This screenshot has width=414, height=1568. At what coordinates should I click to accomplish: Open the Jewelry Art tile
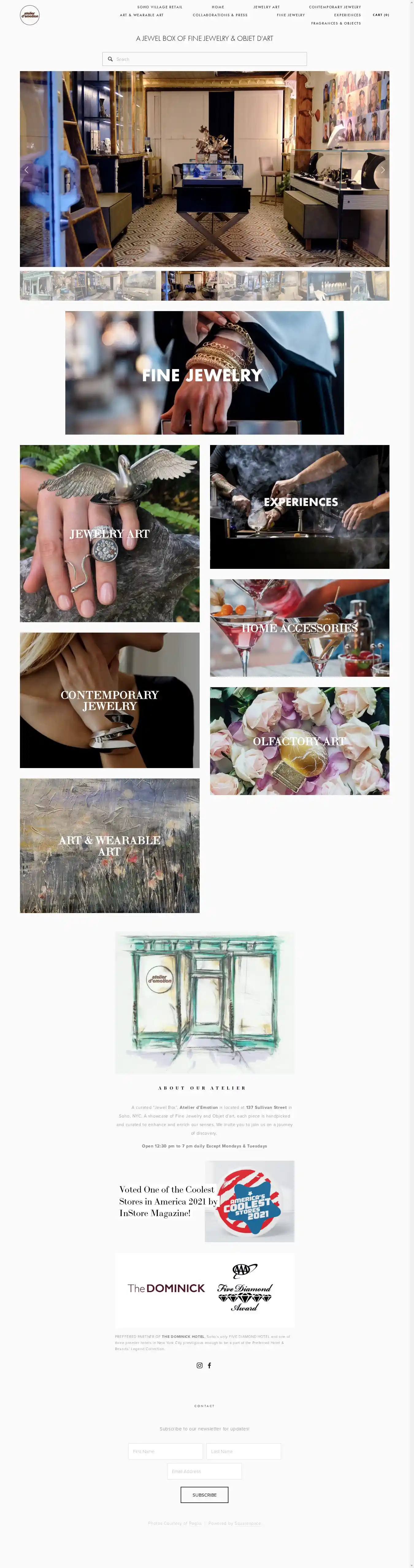tap(109, 533)
